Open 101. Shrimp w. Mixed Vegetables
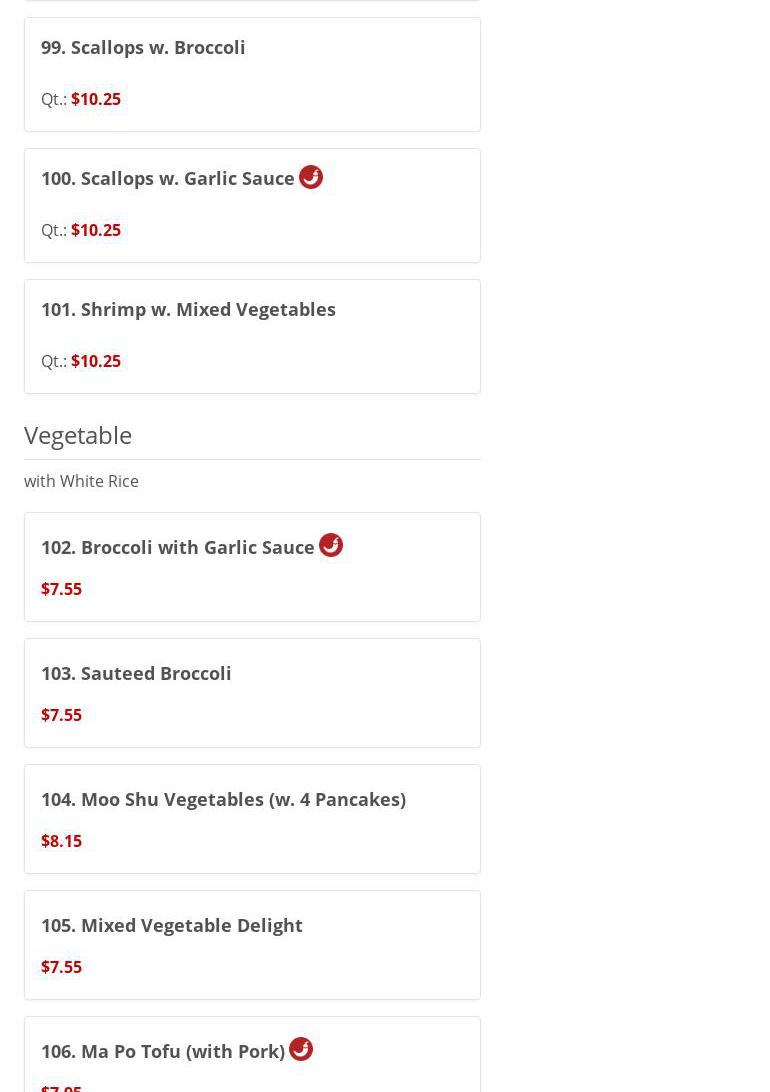 [x=188, y=309]
